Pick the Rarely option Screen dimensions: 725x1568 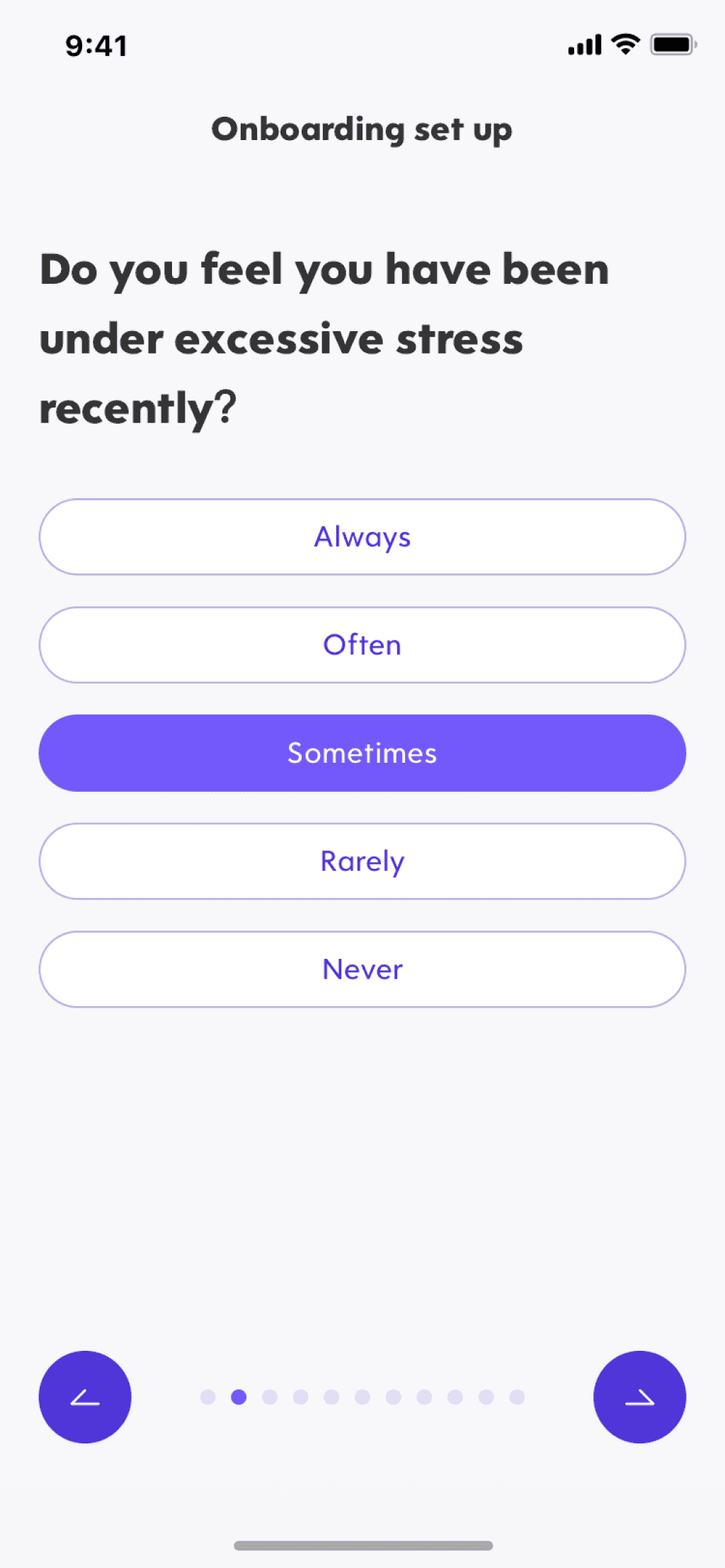click(x=362, y=861)
